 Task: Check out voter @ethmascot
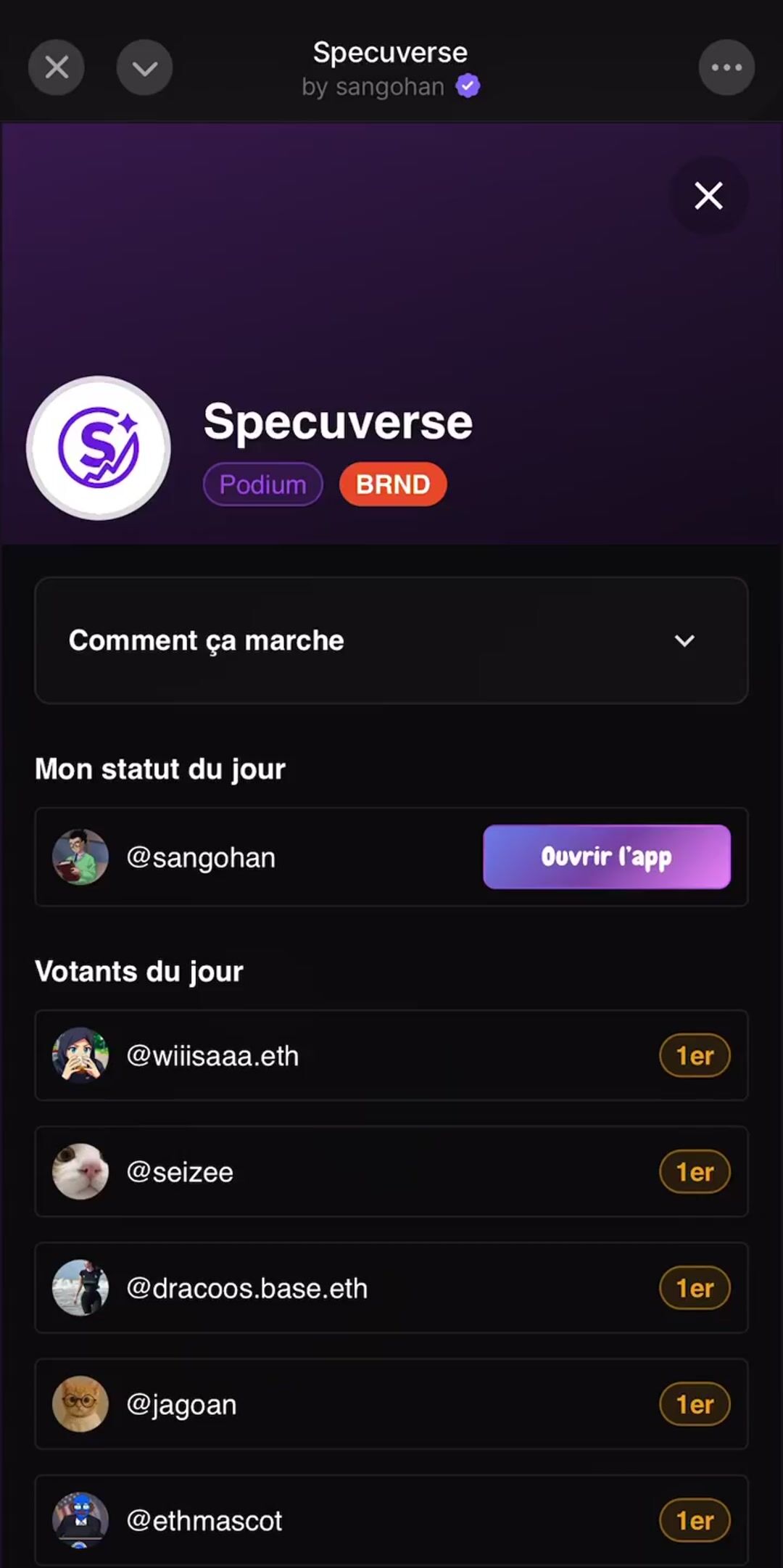tap(391, 1520)
